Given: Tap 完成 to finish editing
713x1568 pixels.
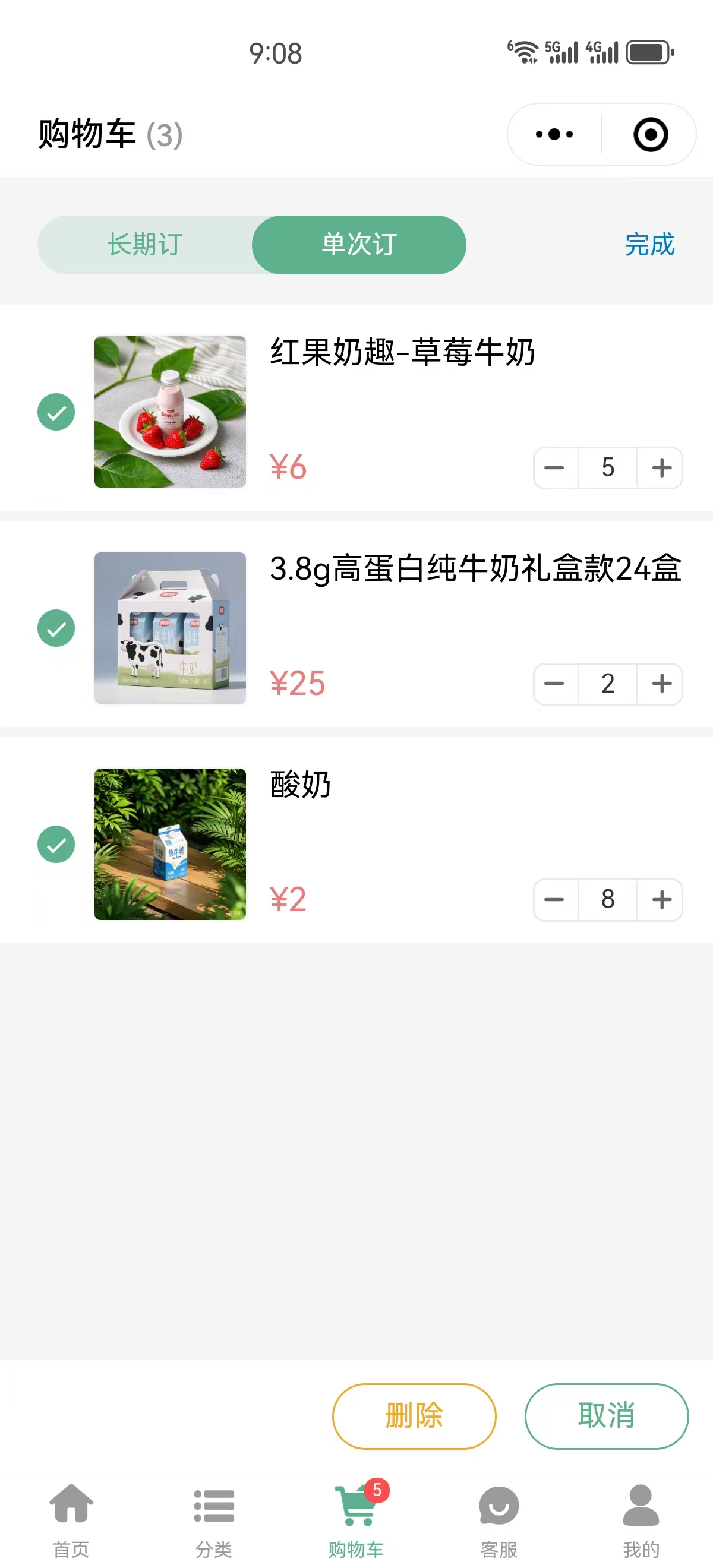Looking at the screenshot, I should (x=649, y=245).
